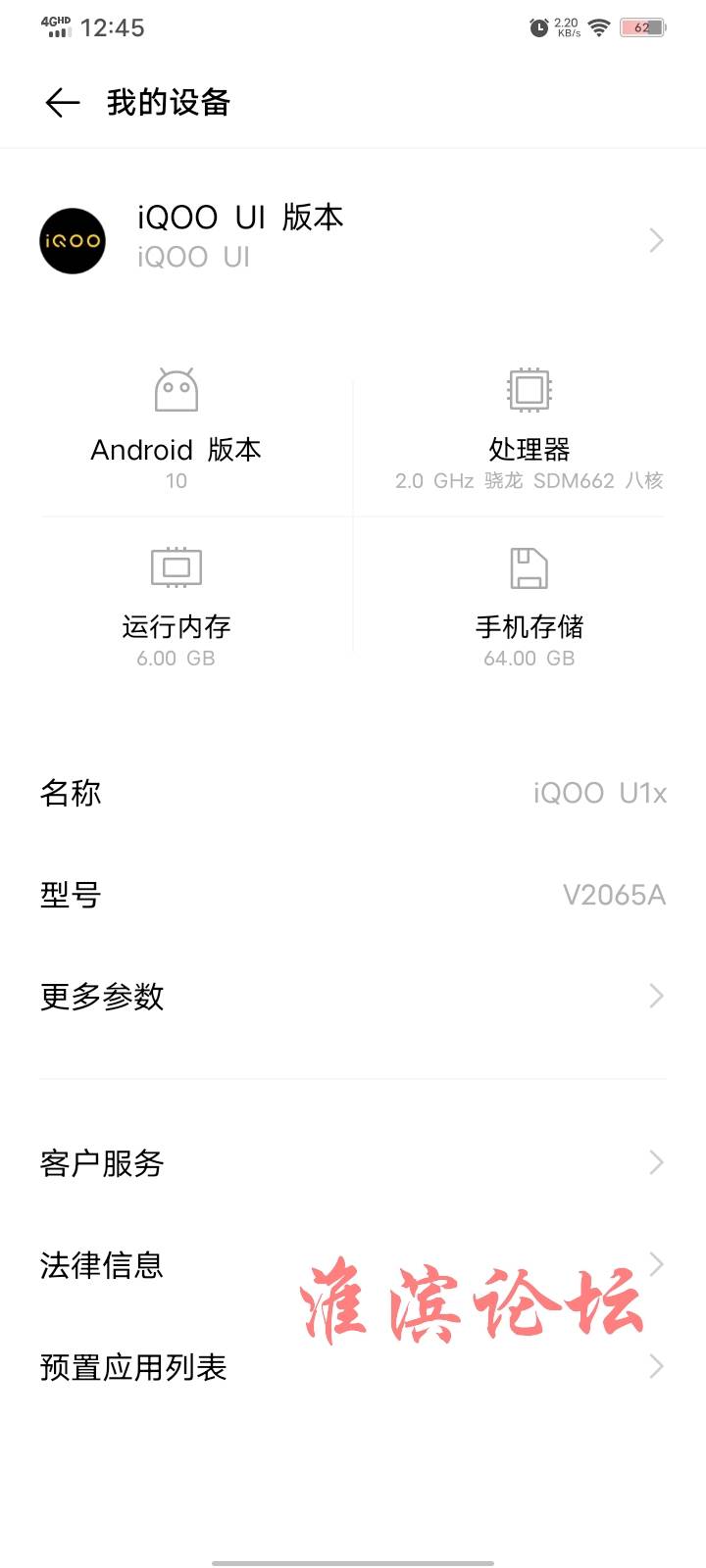View 法律信息

click(353, 1265)
